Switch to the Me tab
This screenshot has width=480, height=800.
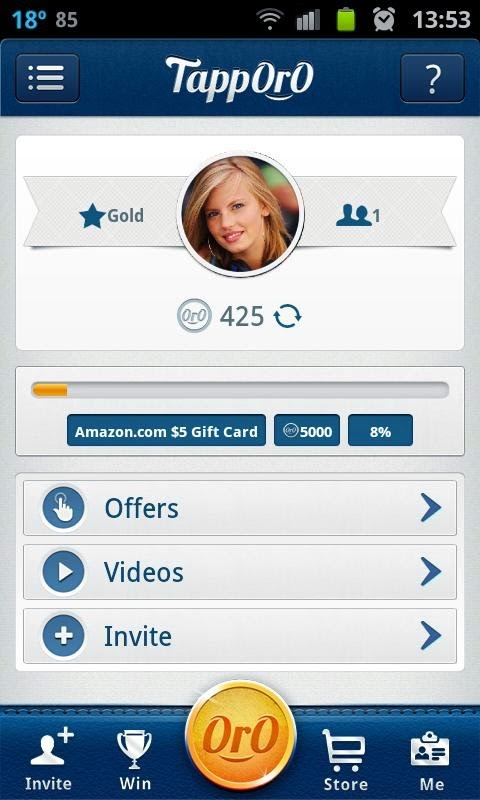click(432, 760)
